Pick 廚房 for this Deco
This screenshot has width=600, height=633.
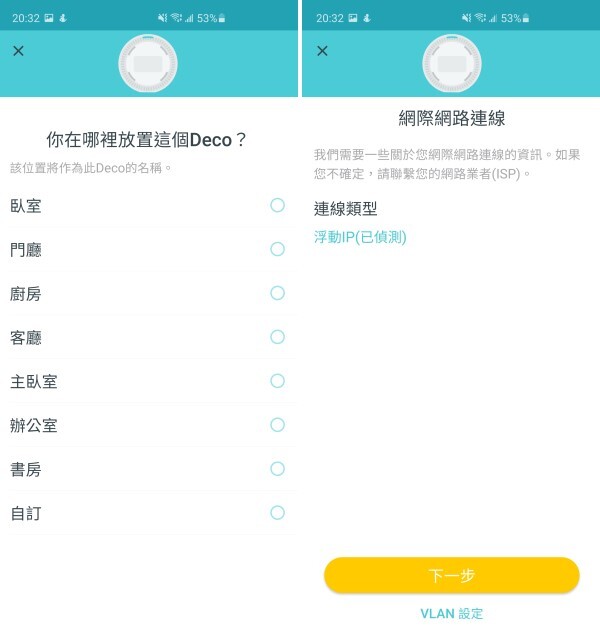[x=277, y=293]
